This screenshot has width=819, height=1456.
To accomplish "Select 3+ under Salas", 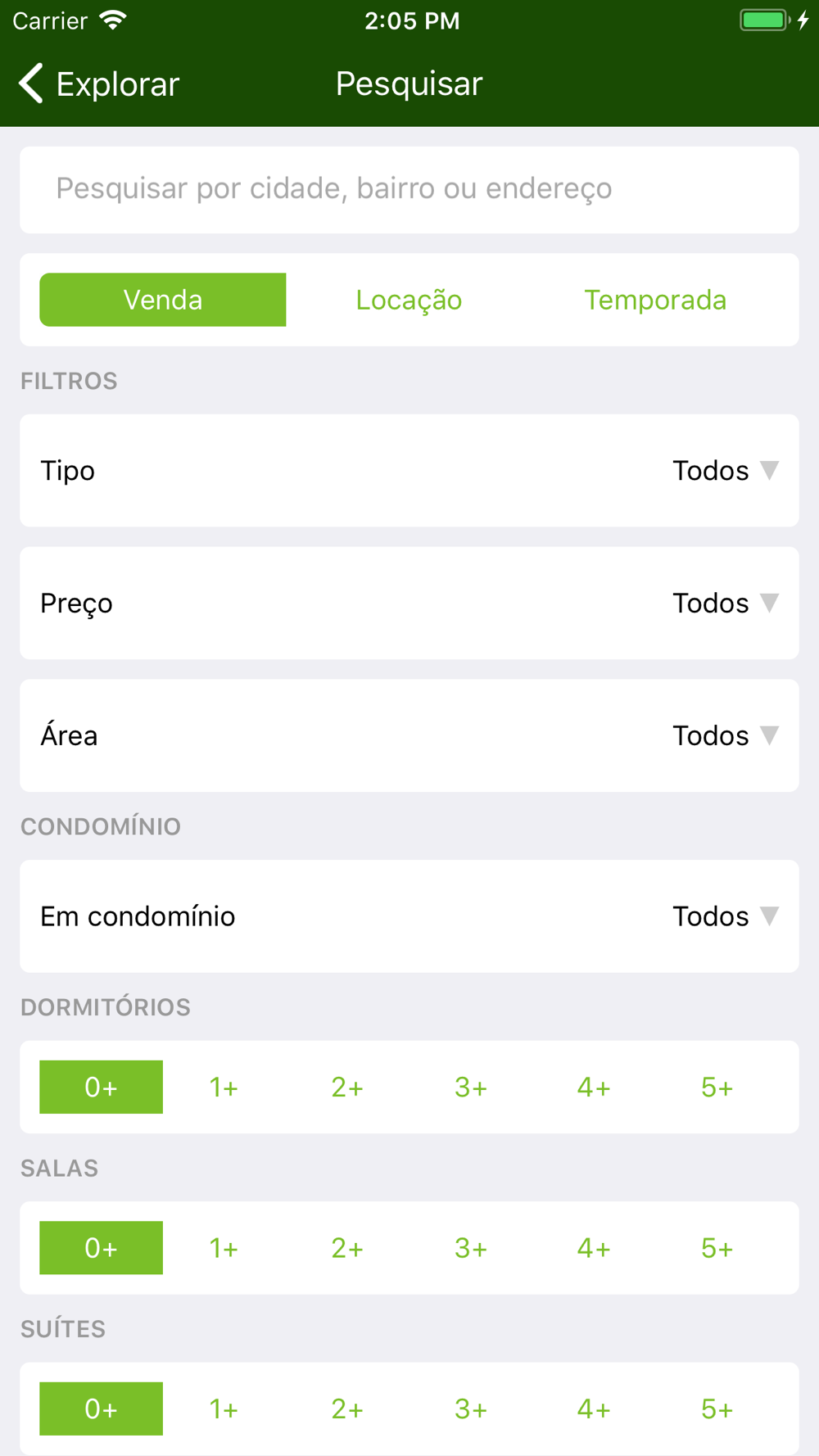I will click(x=471, y=1247).
